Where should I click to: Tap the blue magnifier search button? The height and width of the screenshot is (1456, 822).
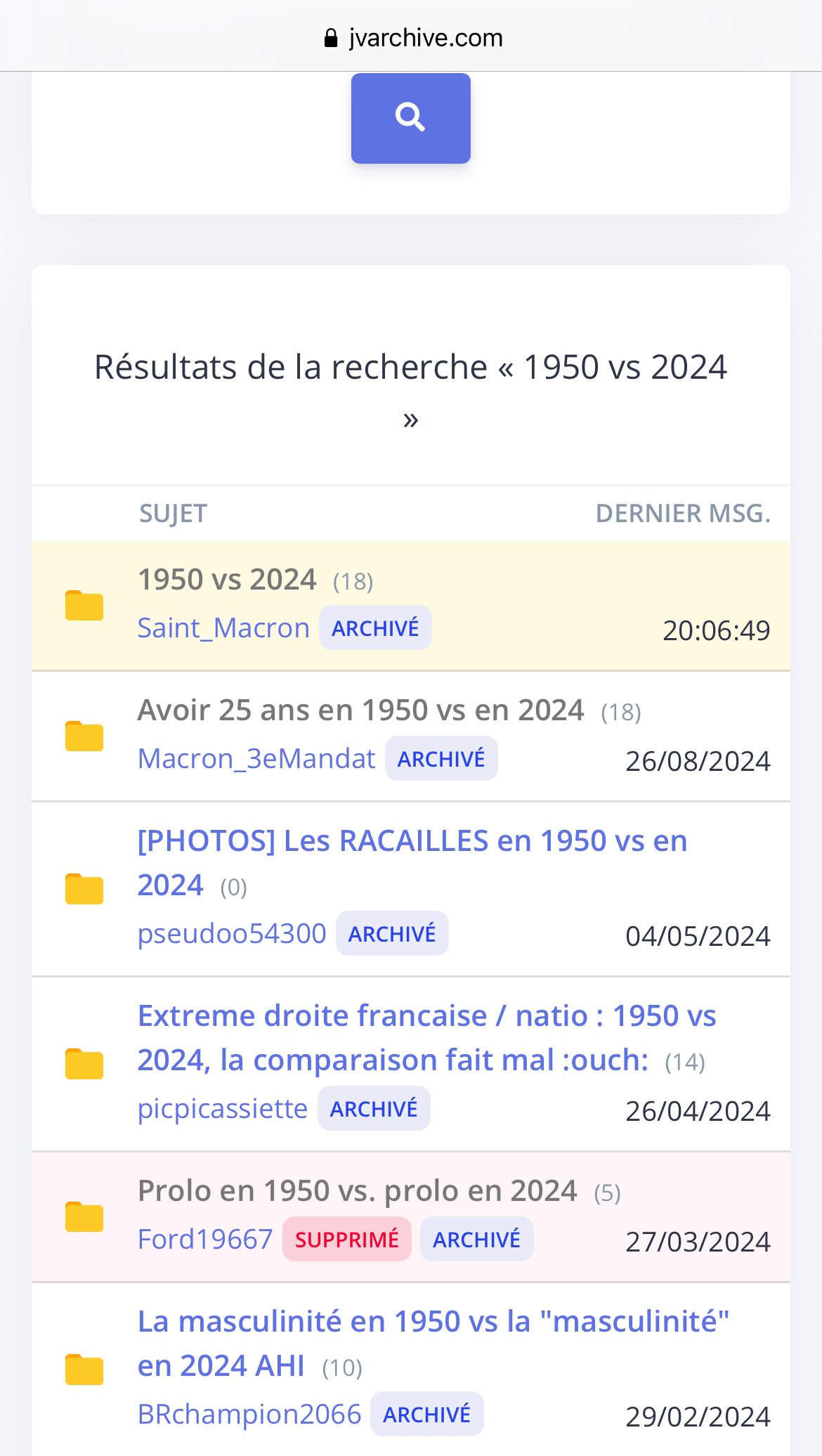tap(411, 118)
